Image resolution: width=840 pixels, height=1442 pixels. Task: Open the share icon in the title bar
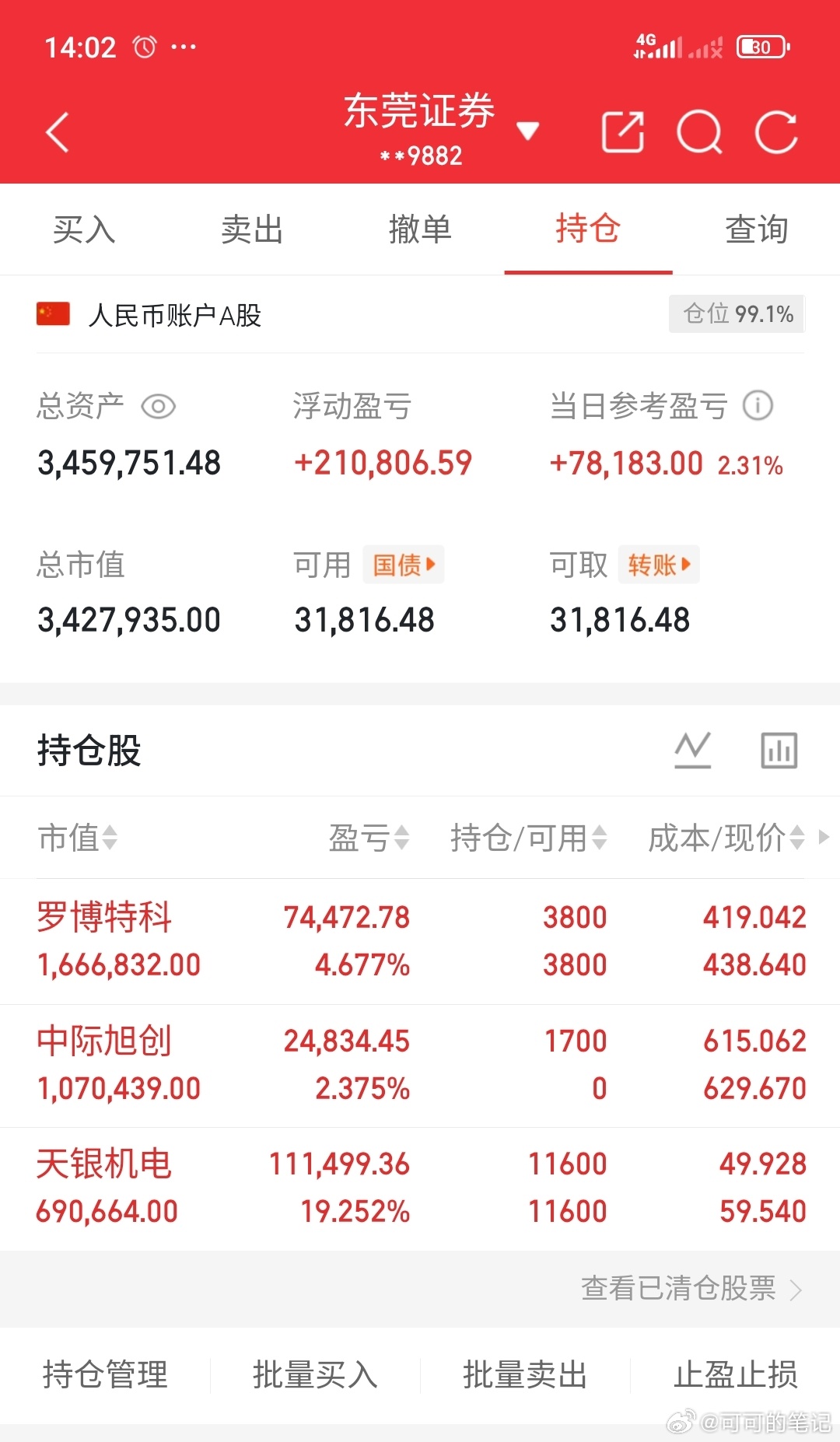pos(621,131)
